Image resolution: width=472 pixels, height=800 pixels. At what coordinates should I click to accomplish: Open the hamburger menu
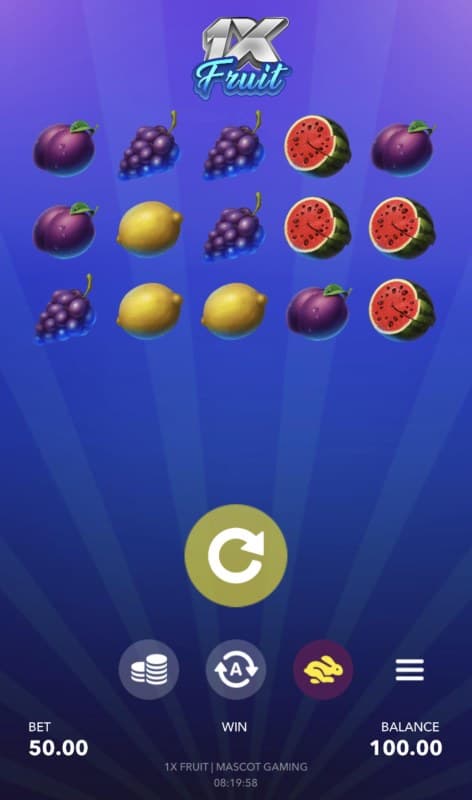tap(410, 669)
